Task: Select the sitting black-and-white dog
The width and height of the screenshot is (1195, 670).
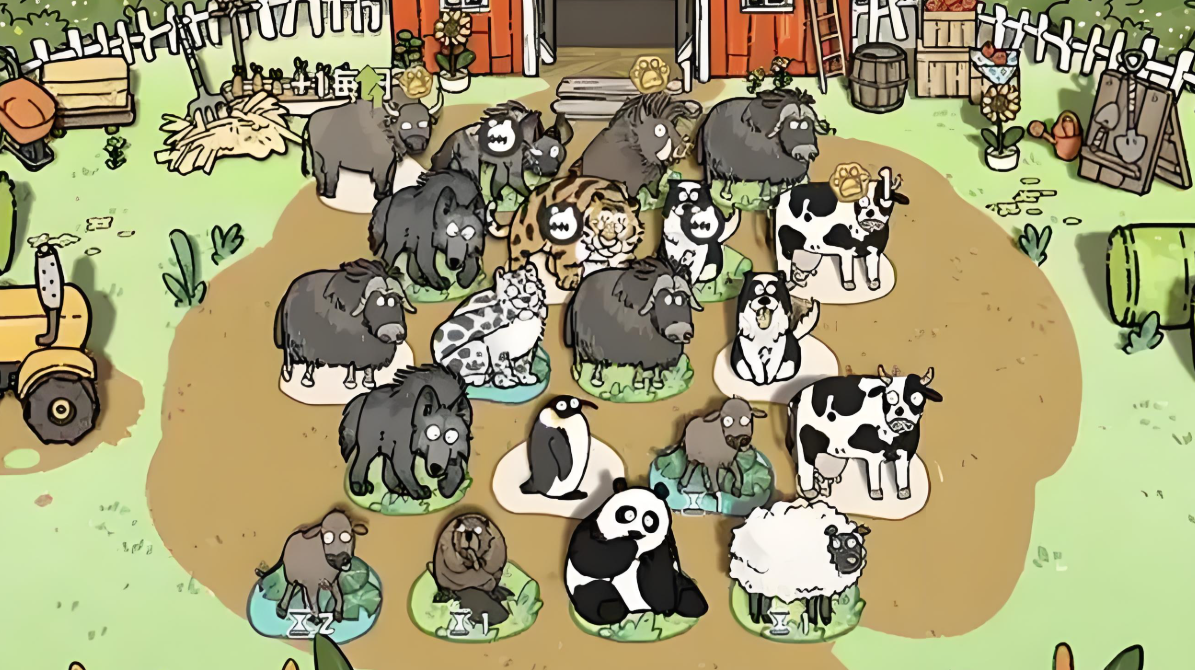Action: point(765,330)
